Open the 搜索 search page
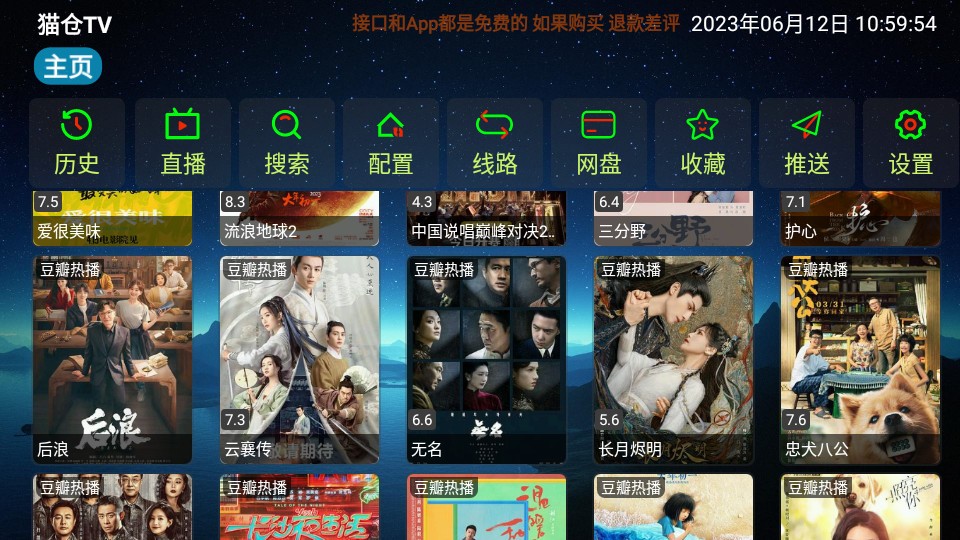Screen dimensions: 960x540 [x=286, y=143]
